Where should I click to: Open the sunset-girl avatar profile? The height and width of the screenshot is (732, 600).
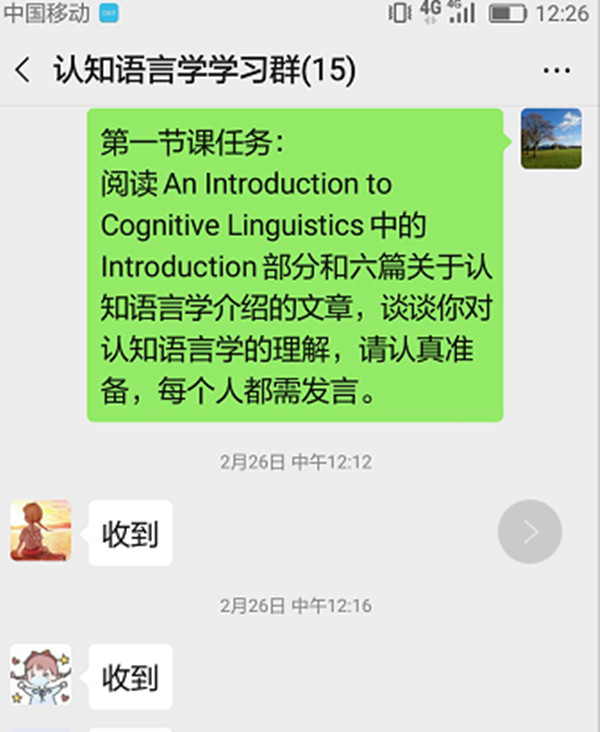click(41, 531)
